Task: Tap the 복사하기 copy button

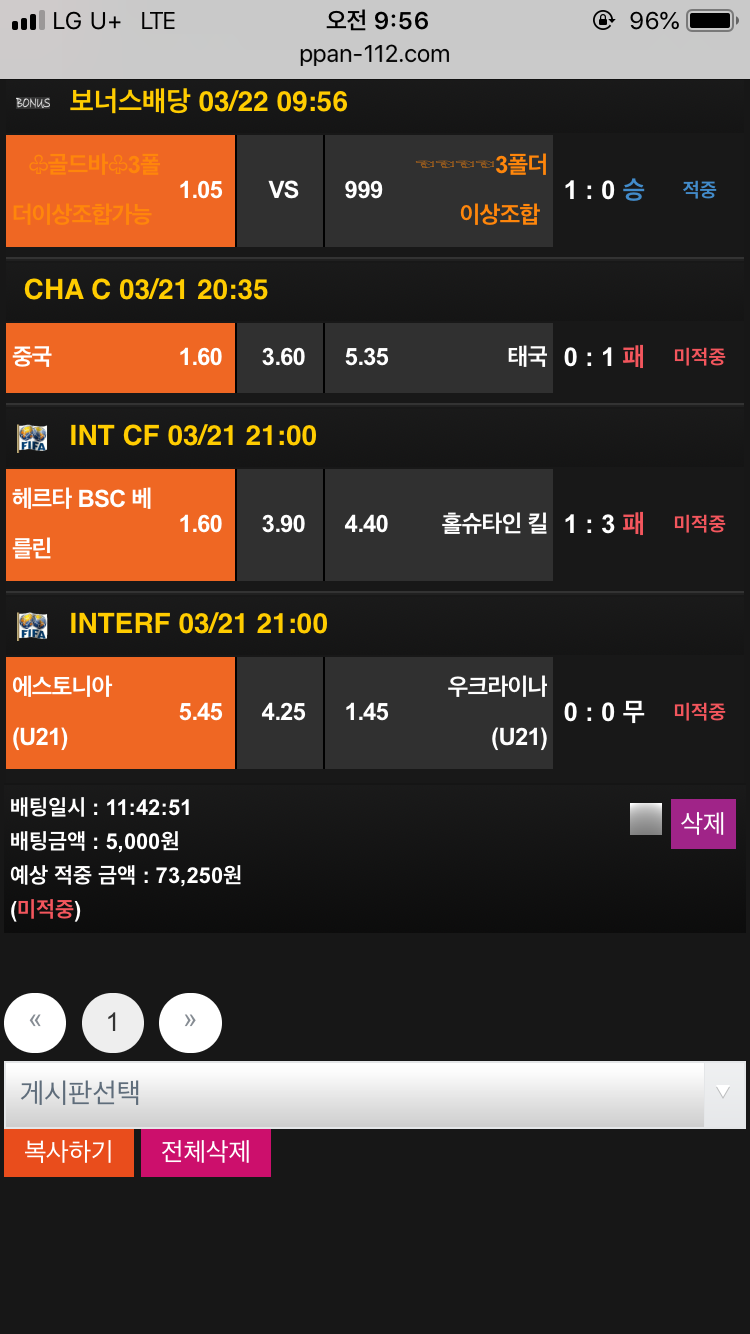Action: [69, 1152]
